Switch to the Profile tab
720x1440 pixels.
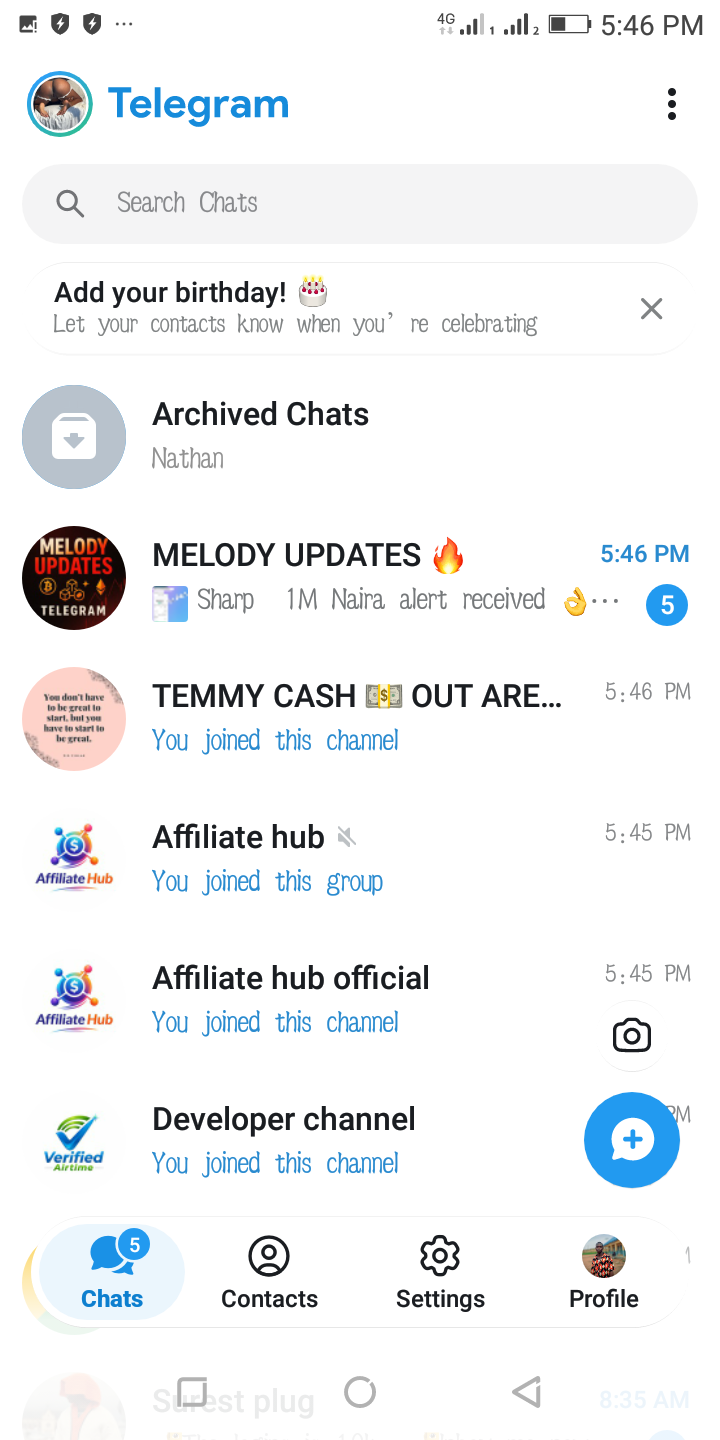point(603,1272)
